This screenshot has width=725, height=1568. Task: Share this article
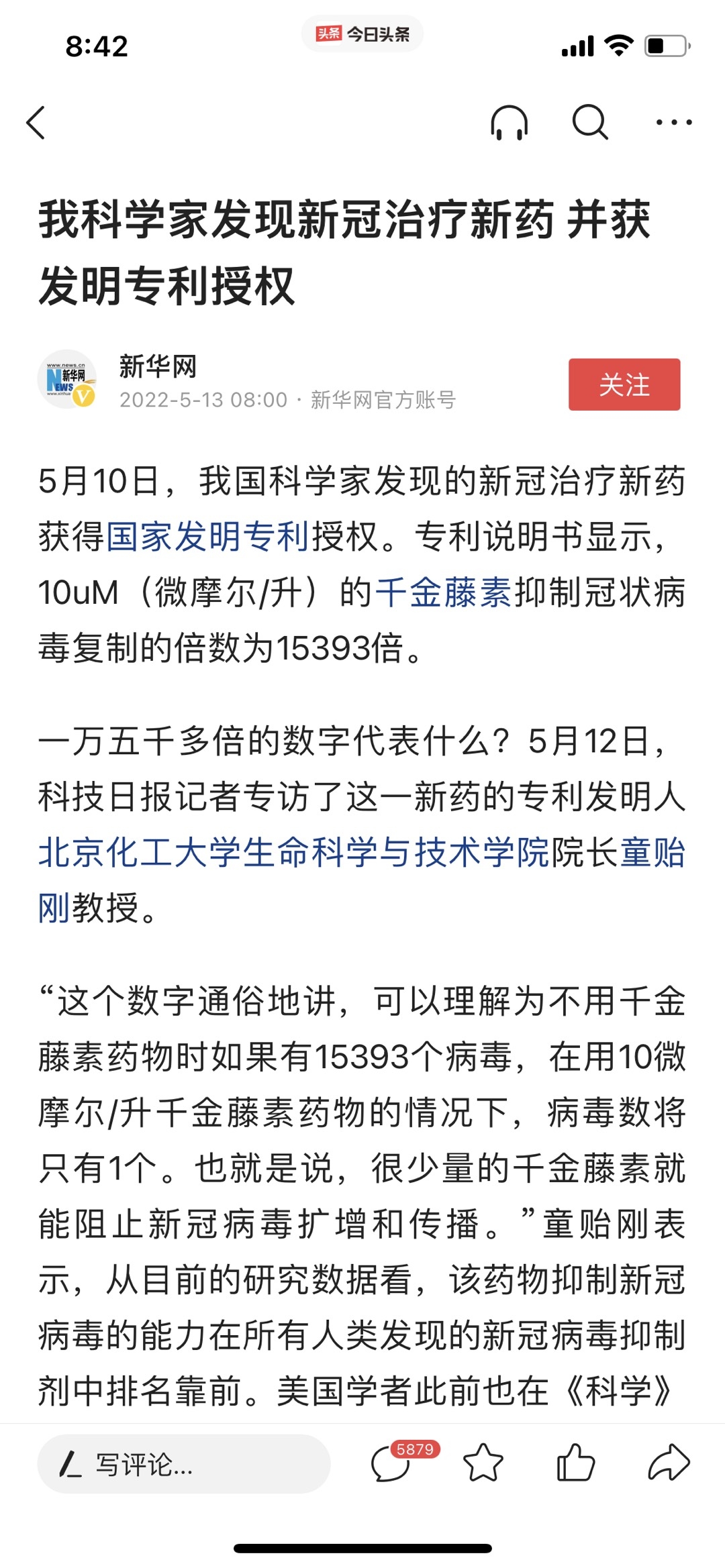[669, 1464]
